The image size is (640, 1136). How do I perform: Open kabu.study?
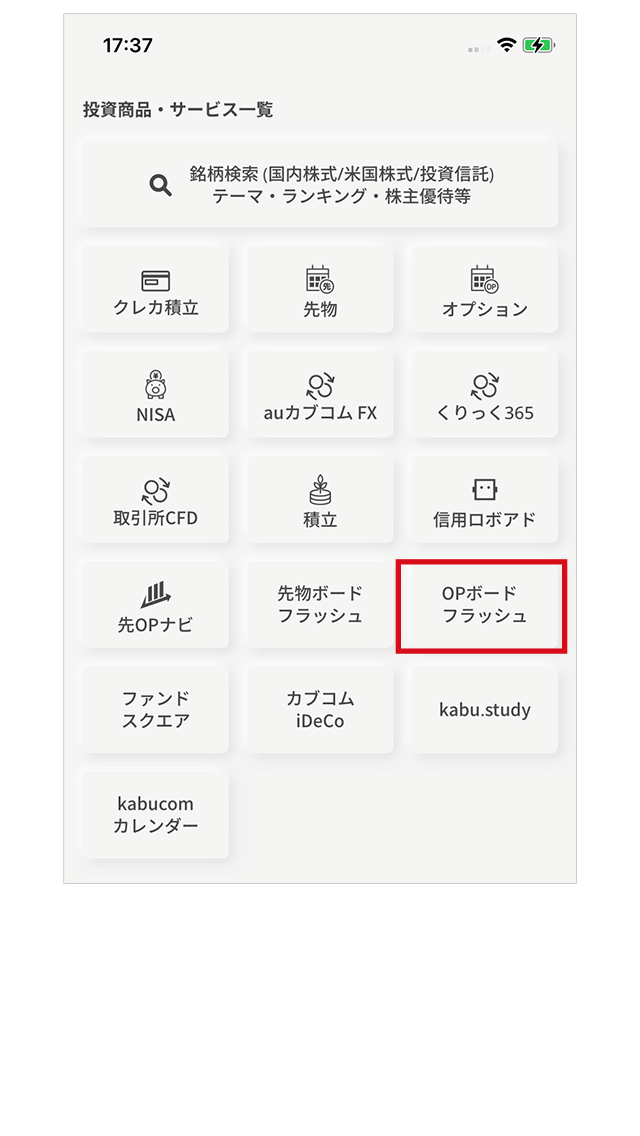tap(485, 710)
